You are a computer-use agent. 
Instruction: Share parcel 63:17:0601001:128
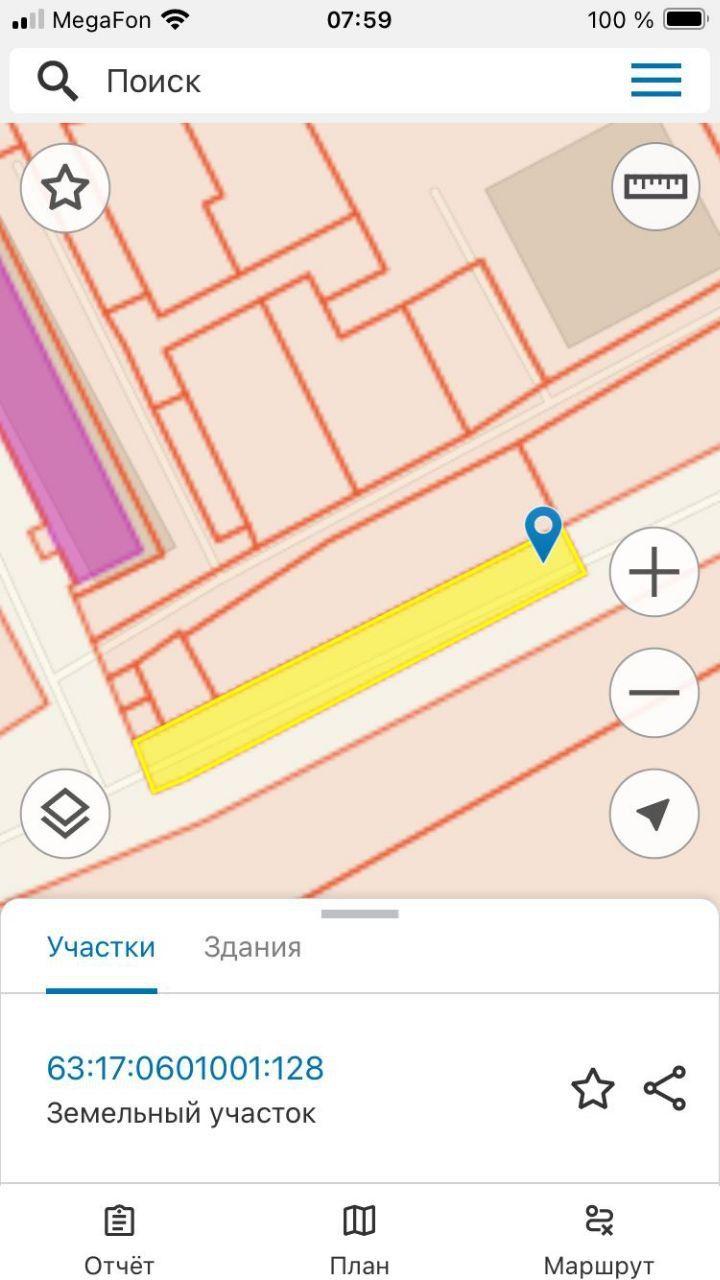click(665, 1088)
